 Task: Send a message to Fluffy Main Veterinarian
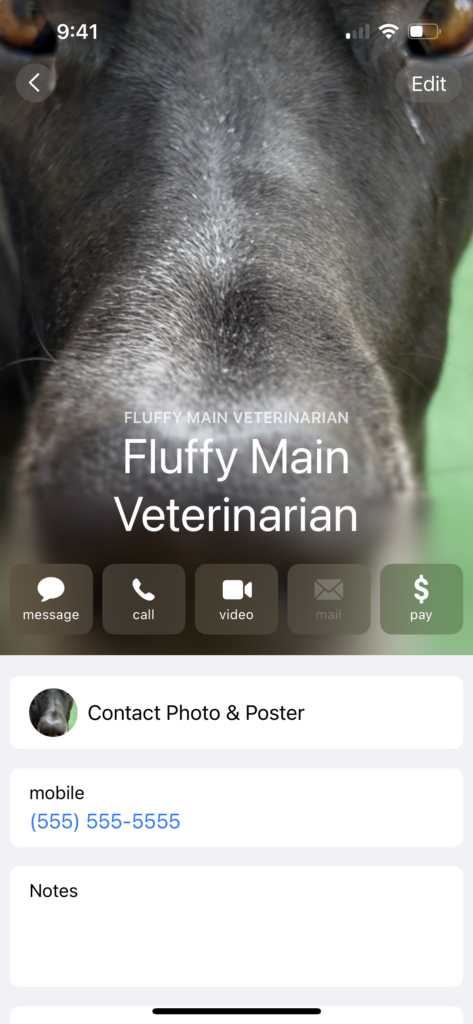[x=51, y=599]
